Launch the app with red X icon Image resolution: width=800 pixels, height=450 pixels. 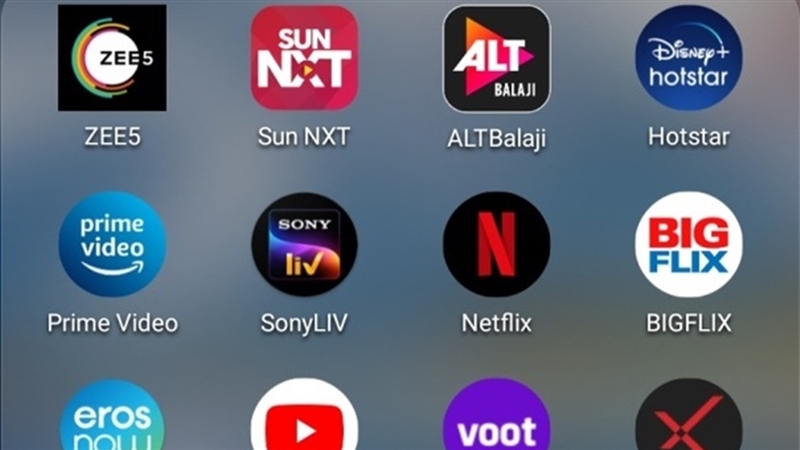[688, 420]
